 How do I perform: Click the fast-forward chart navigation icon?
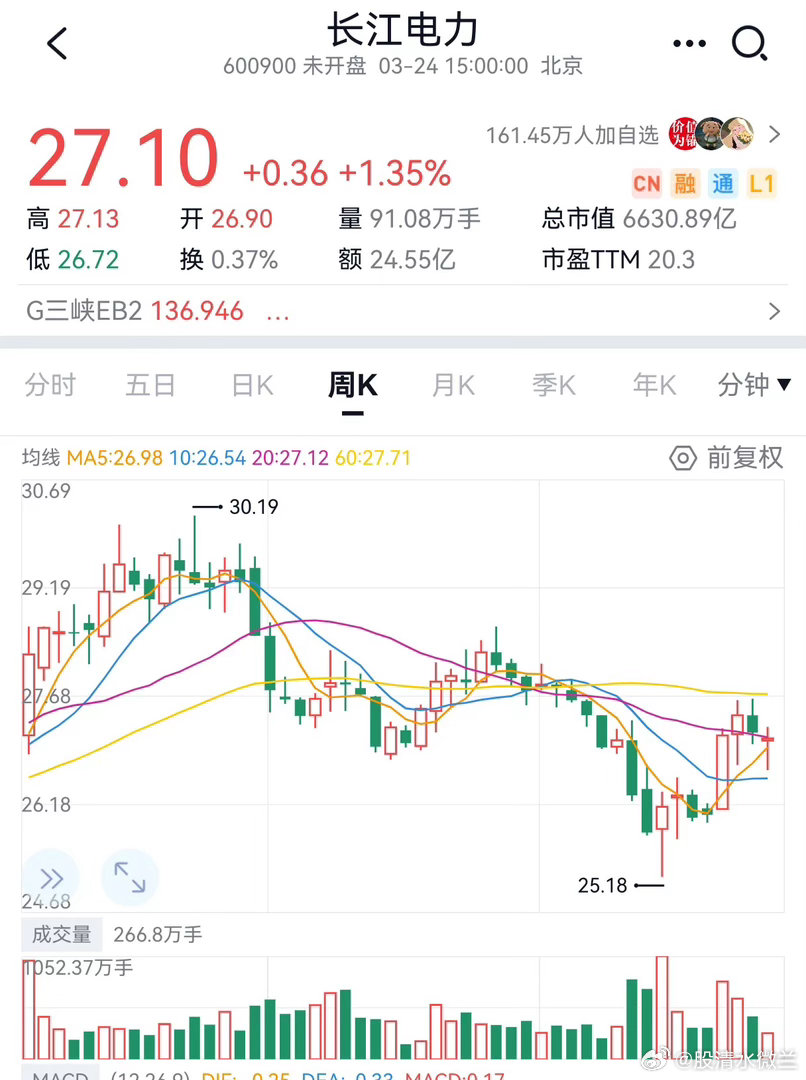point(50,877)
